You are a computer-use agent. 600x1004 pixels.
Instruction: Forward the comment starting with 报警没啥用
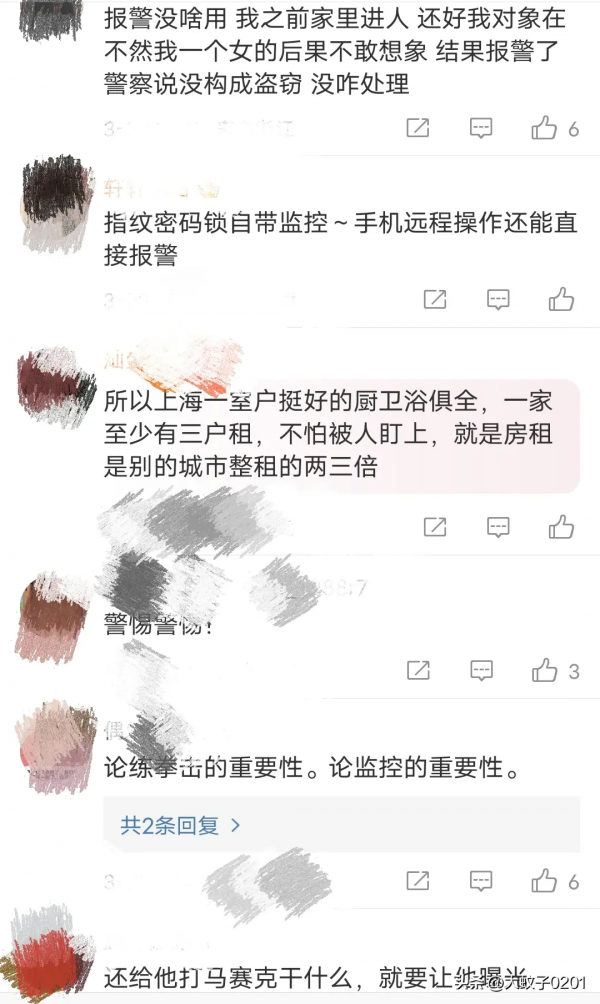(418, 128)
